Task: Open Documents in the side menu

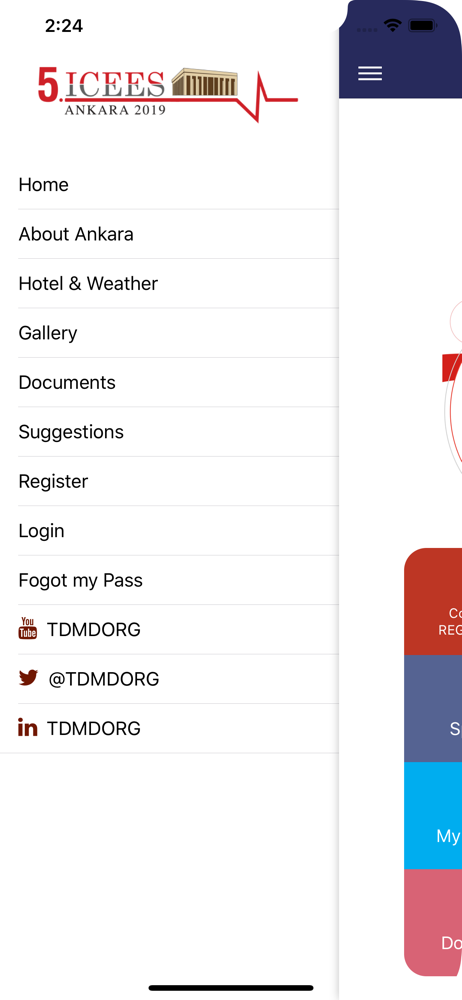Action: pyautogui.click(x=169, y=383)
